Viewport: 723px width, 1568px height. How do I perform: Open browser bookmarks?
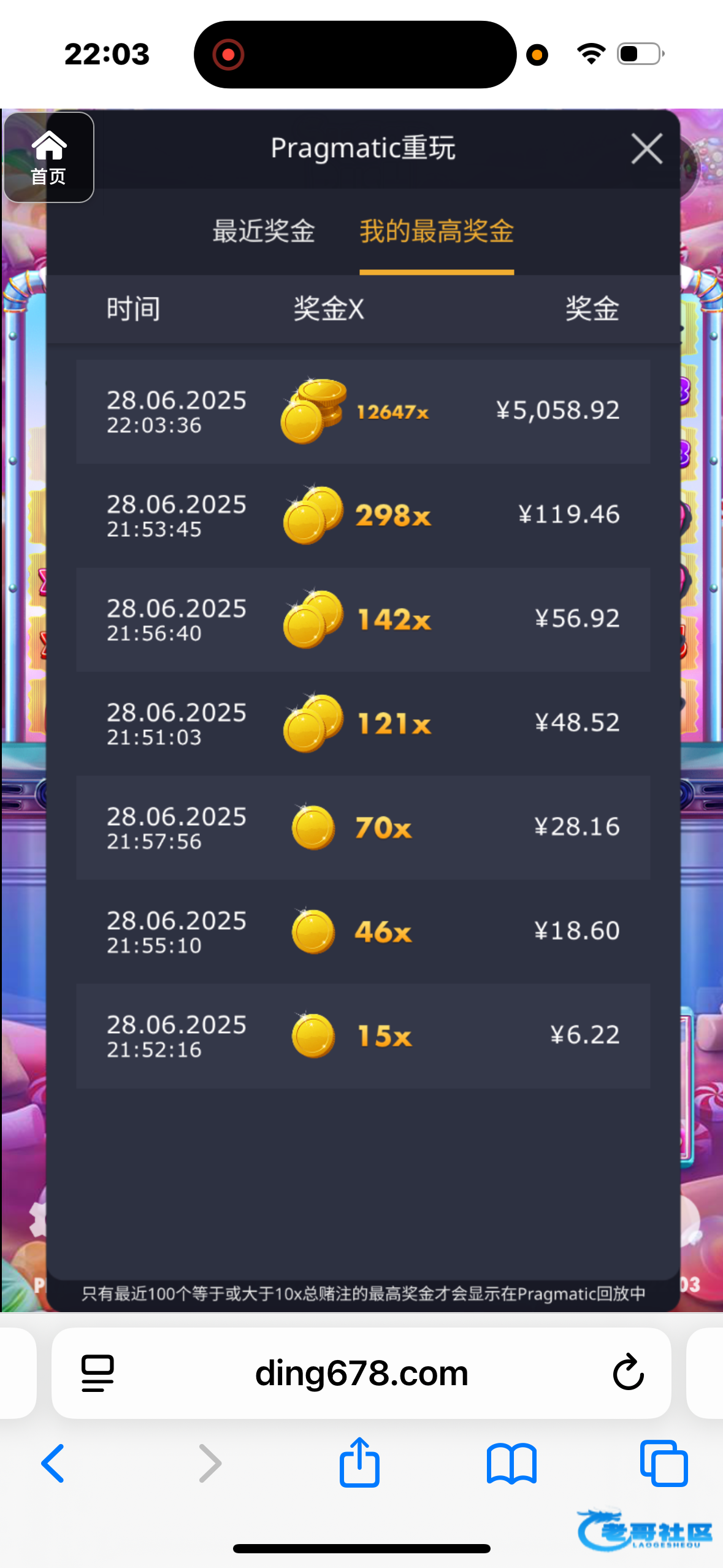click(x=511, y=1463)
